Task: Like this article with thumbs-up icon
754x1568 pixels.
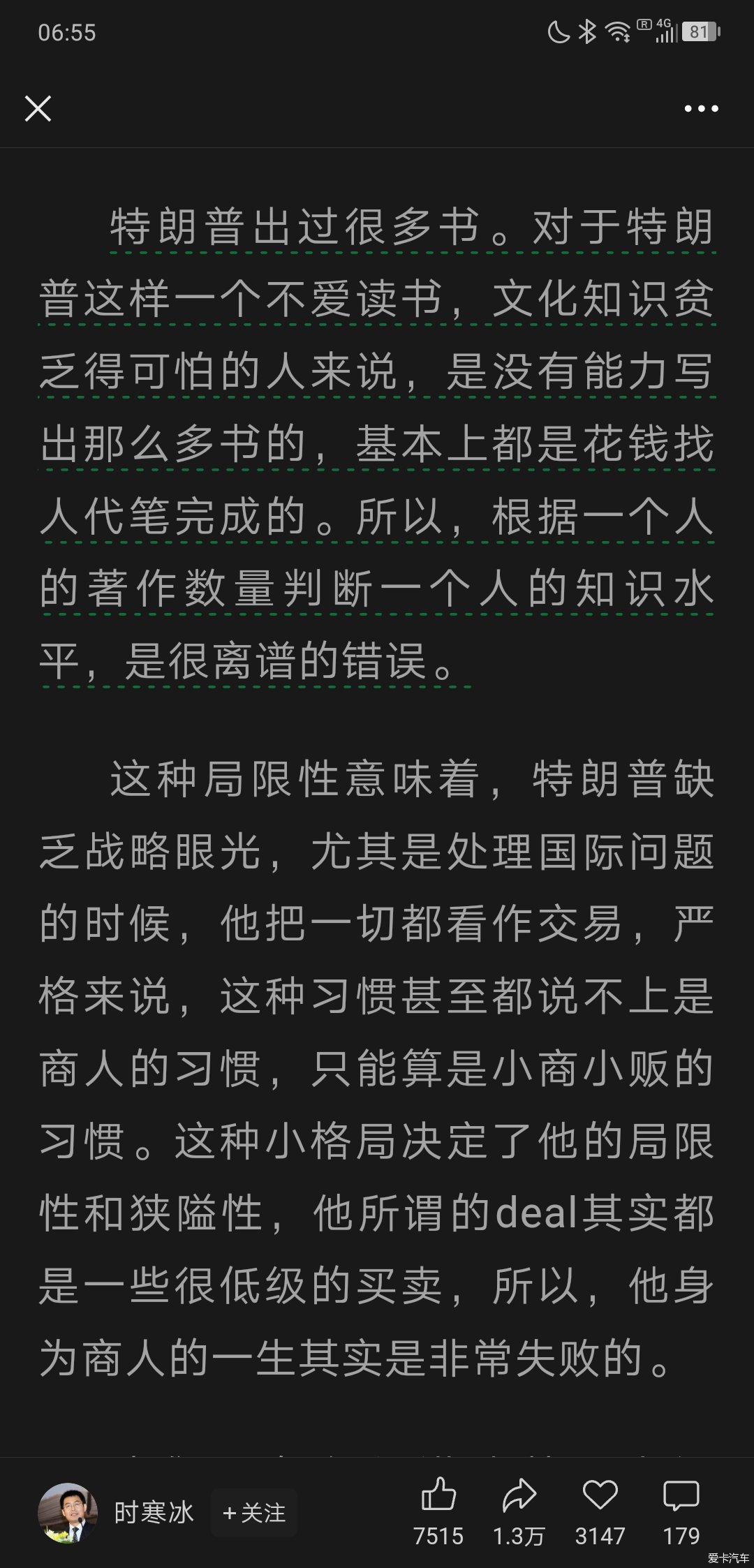Action: coord(438,1496)
